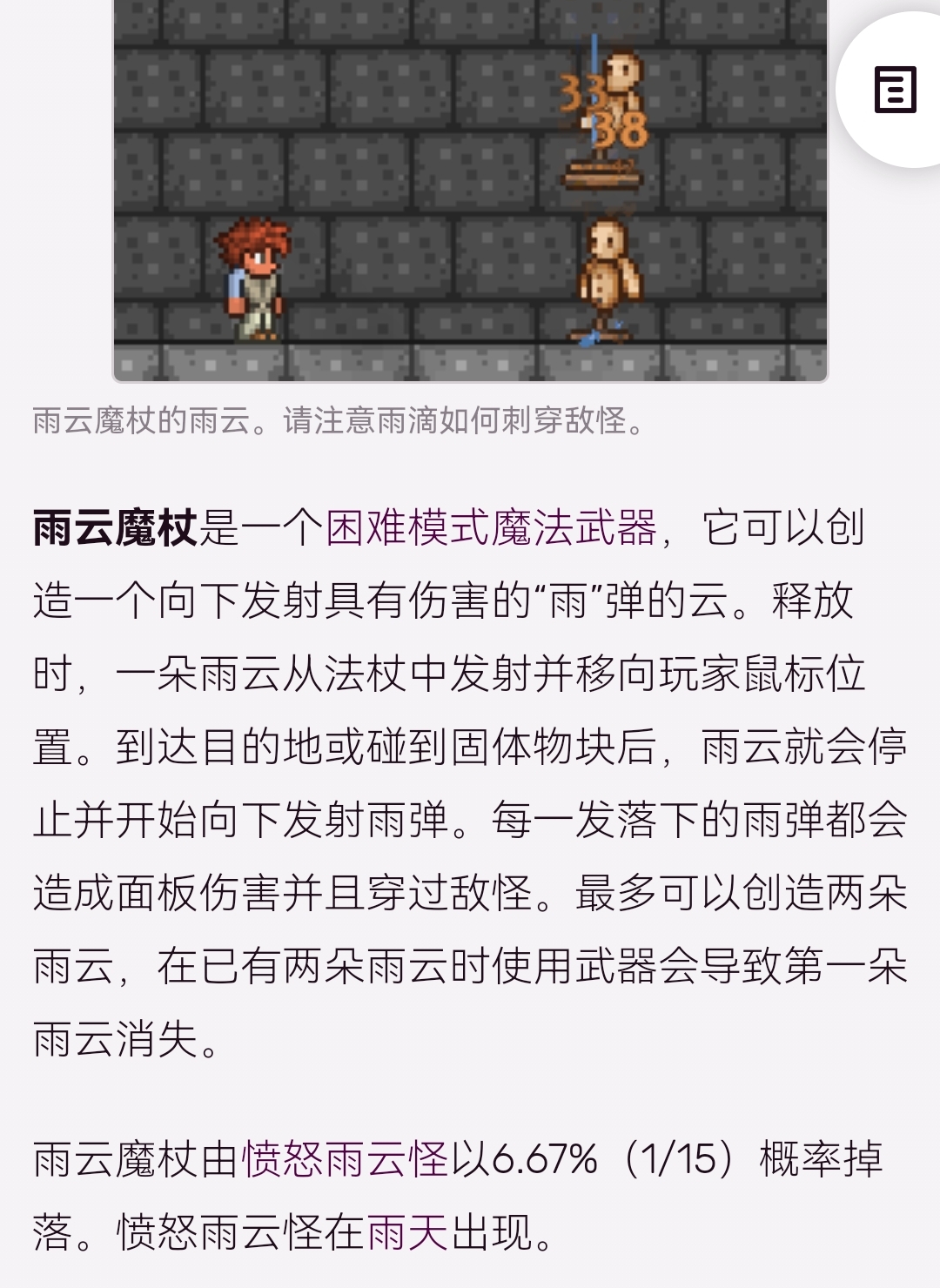Follow the 雨天 link
Viewport: 940px width, 1288px height.
pos(407,1232)
